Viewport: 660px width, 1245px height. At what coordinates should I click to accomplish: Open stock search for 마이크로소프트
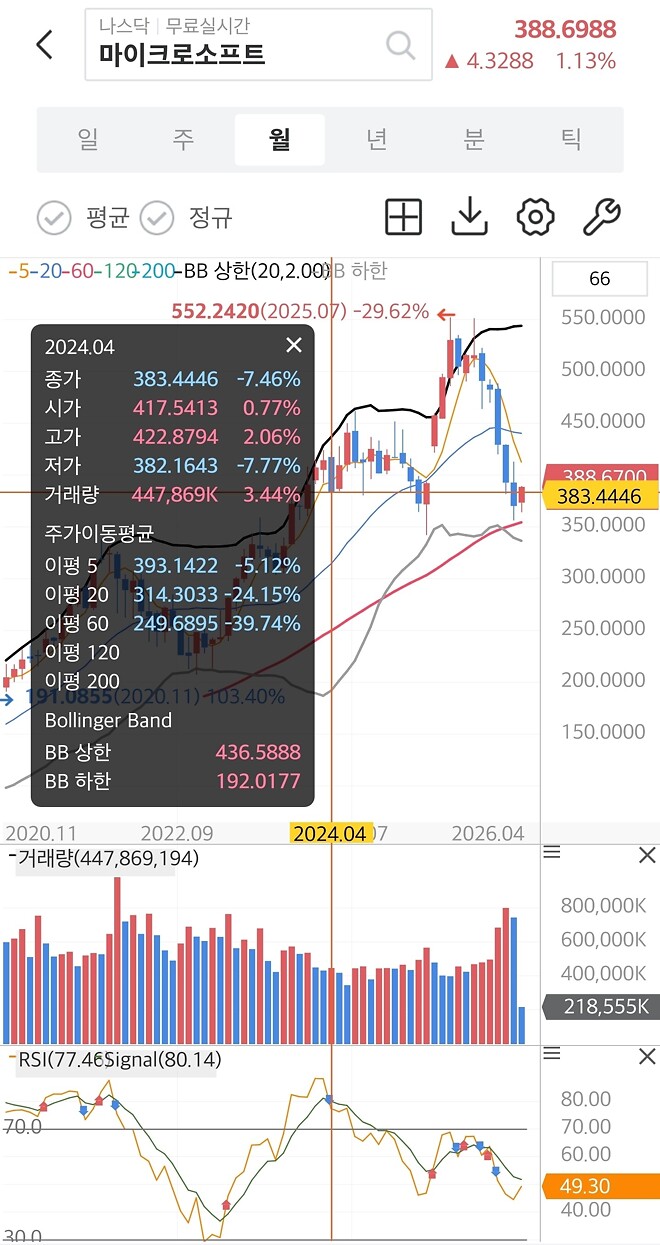point(400,45)
